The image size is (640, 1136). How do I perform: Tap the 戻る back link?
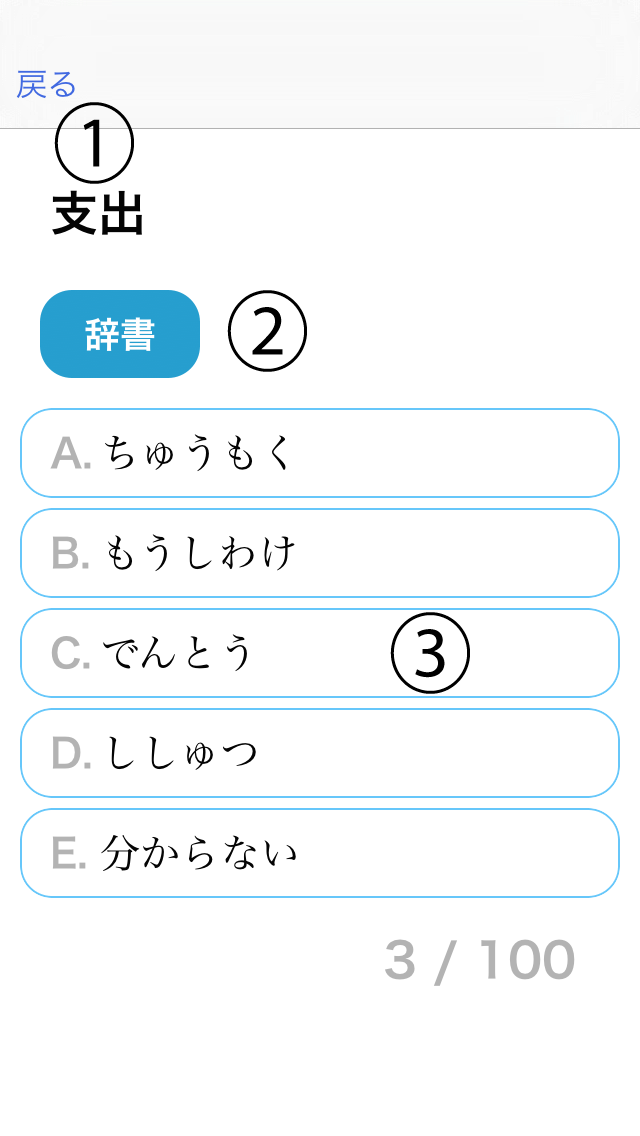(x=46, y=85)
